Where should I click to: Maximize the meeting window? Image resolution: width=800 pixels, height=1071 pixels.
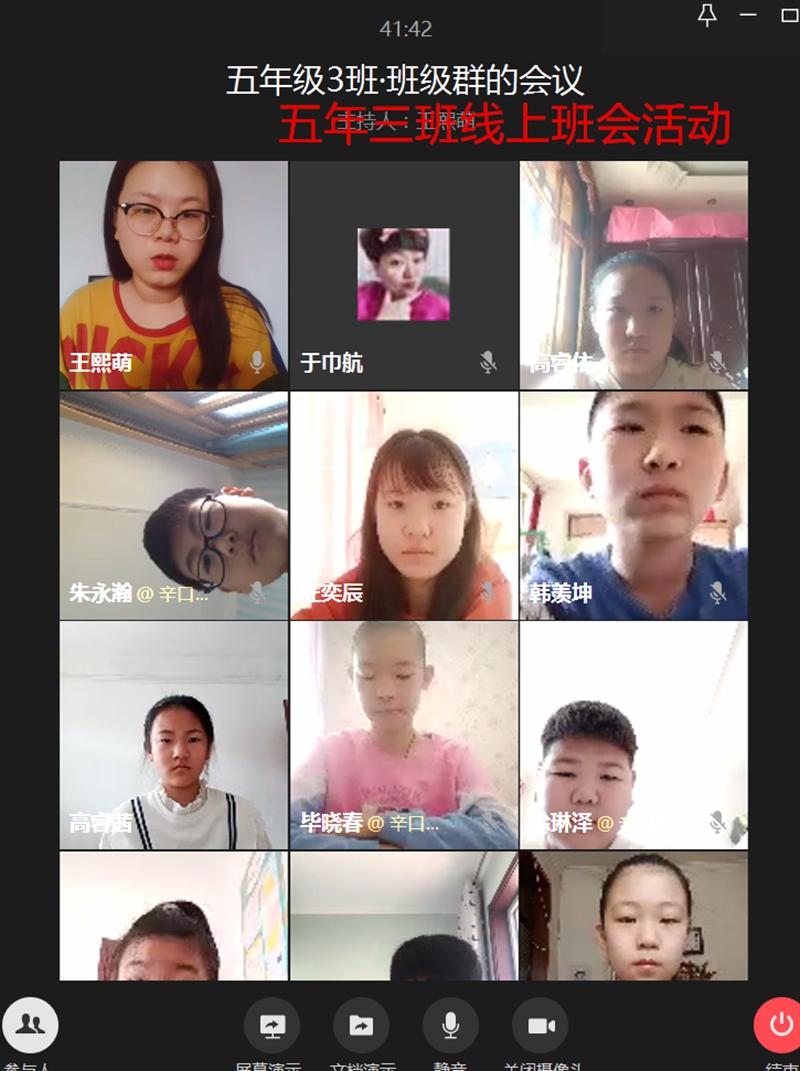coord(789,15)
